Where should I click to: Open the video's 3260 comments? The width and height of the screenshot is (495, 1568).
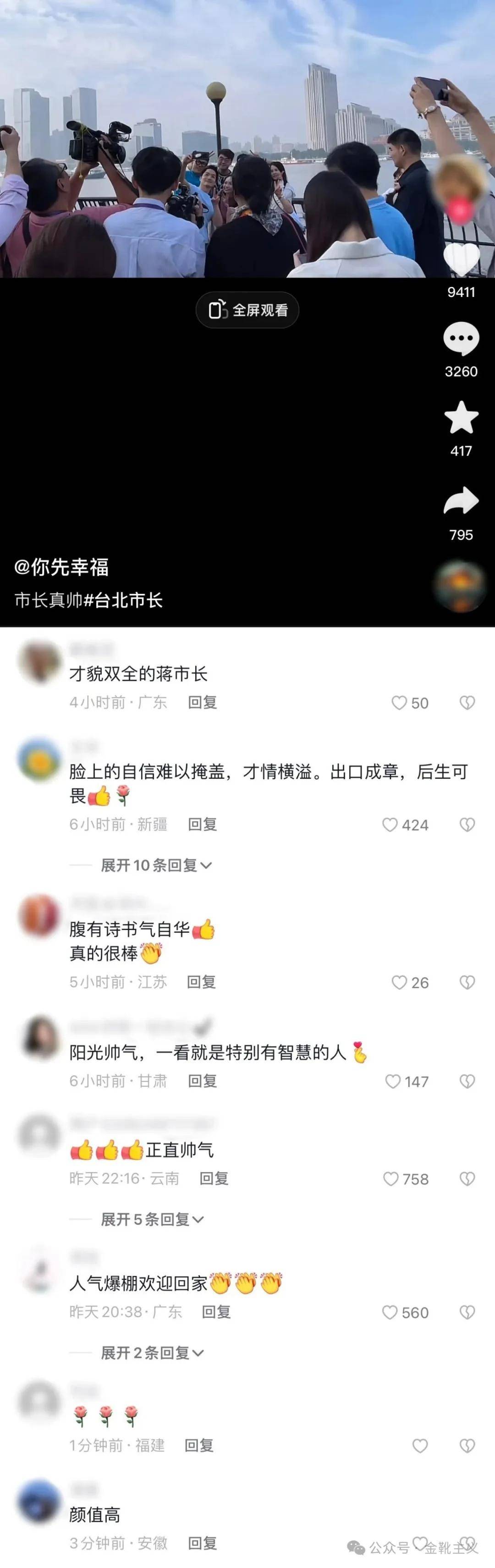(461, 338)
